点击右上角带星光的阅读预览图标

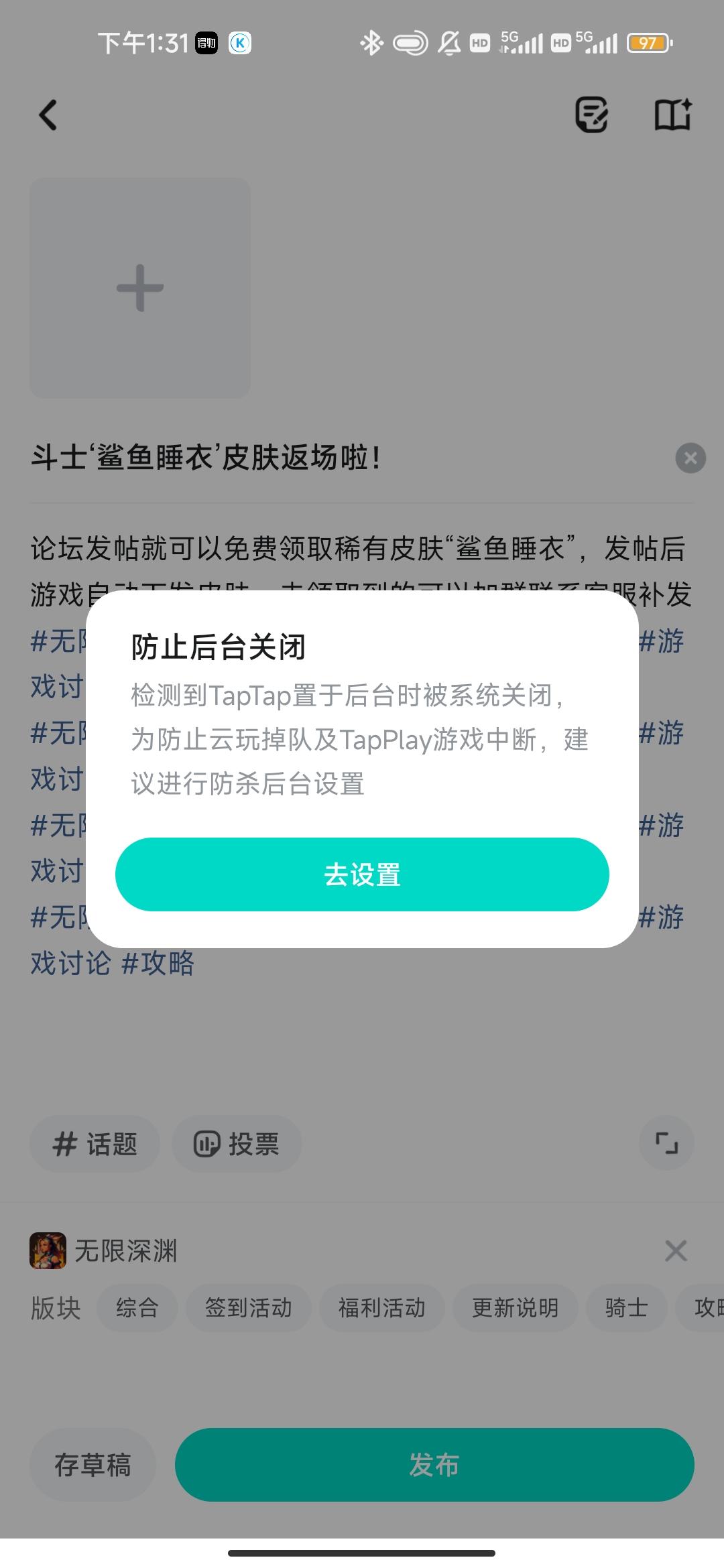[672, 114]
